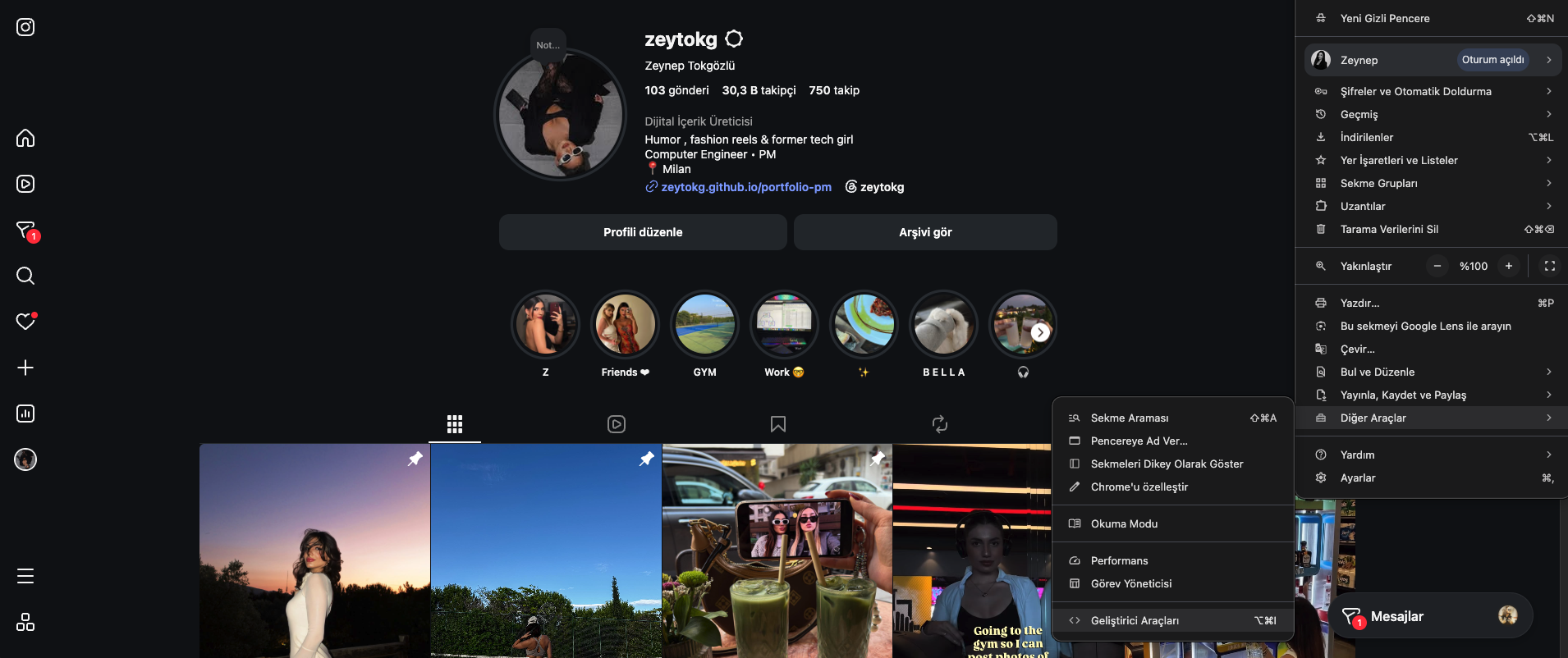This screenshot has width=1568, height=658.
Task: Open Arşivi gör button
Action: coord(925,232)
